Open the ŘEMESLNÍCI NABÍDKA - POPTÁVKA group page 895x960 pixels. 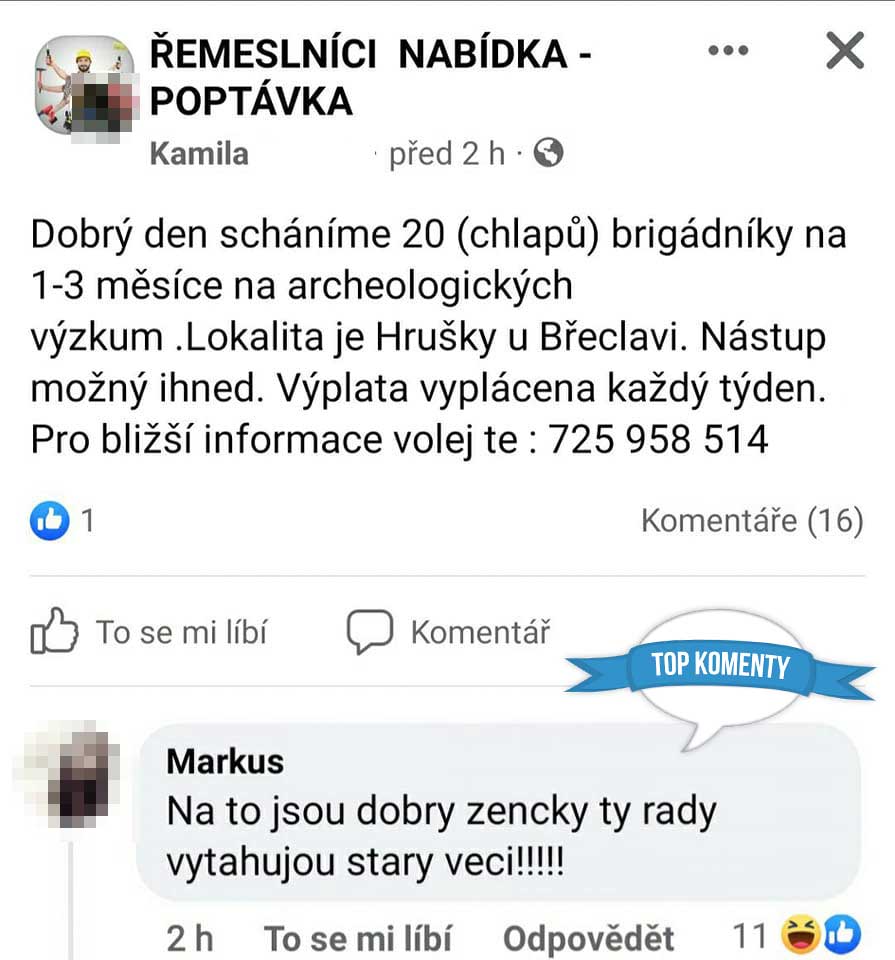[370, 77]
